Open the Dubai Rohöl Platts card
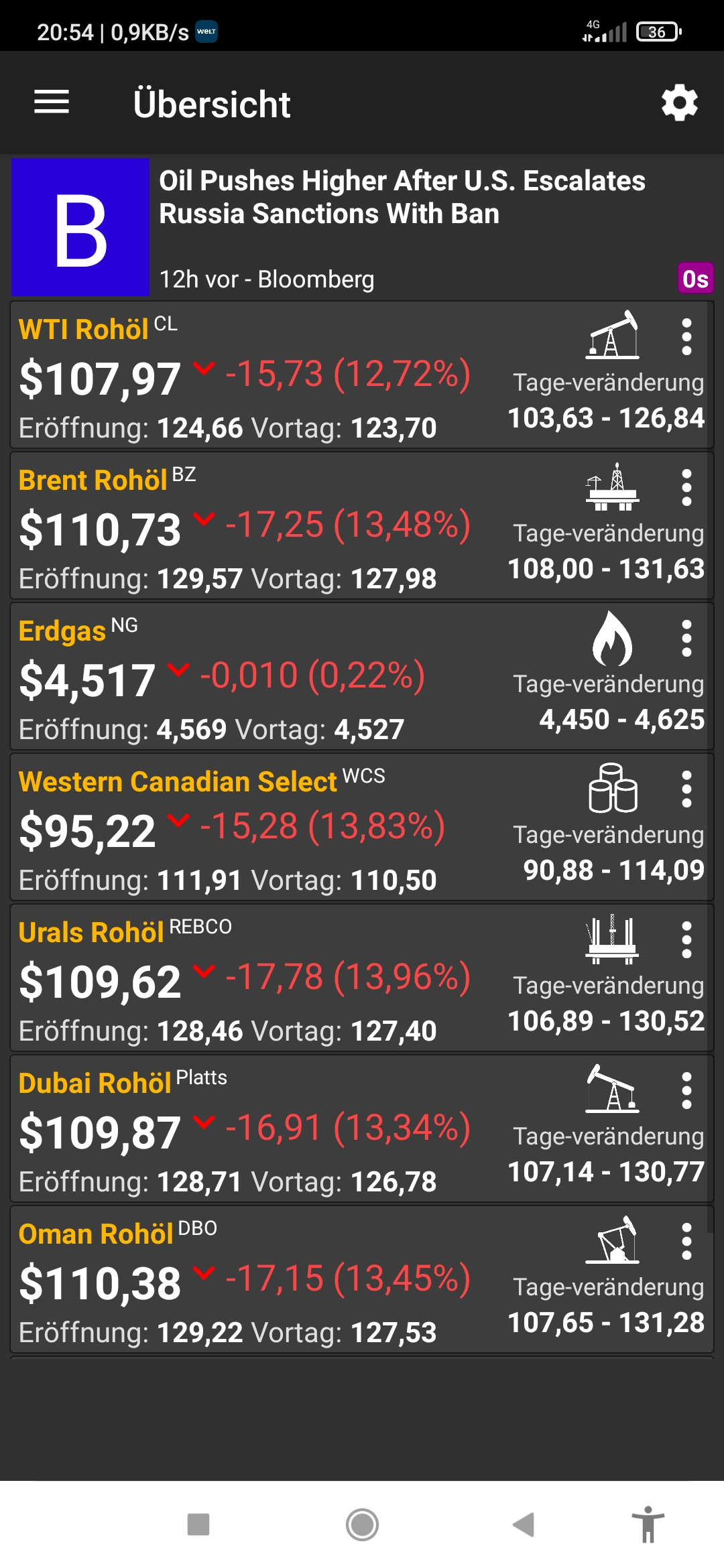Screen dimensions: 724x1568 pyautogui.click(x=362, y=1129)
